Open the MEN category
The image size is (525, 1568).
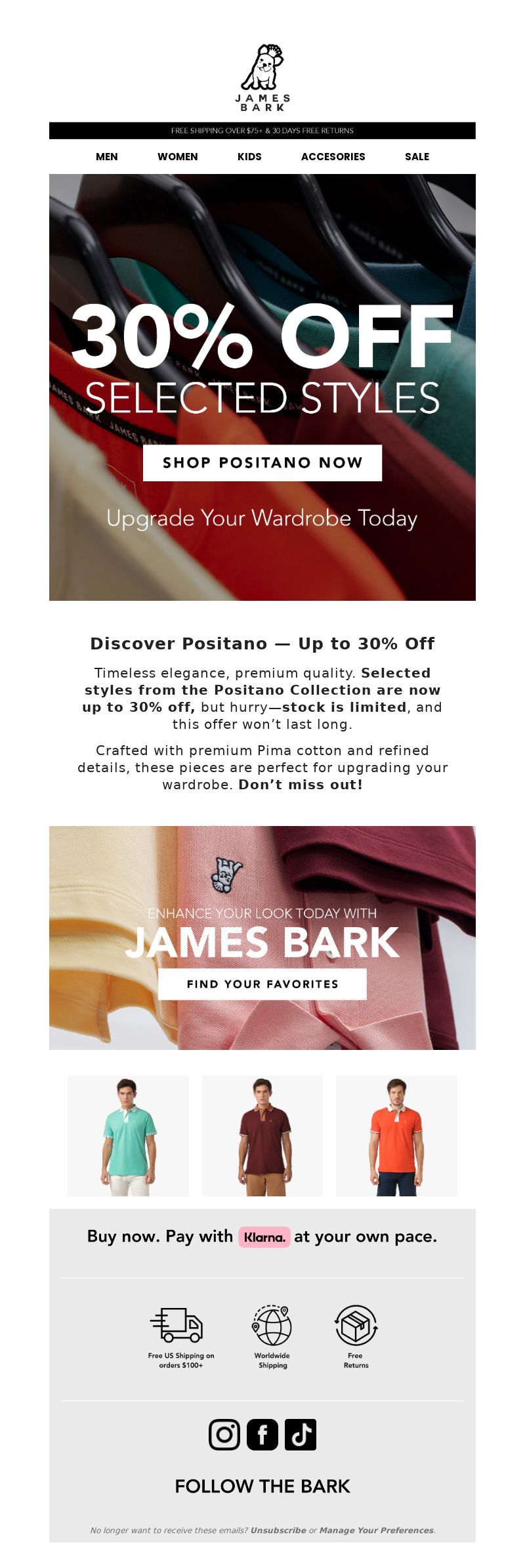point(107,156)
